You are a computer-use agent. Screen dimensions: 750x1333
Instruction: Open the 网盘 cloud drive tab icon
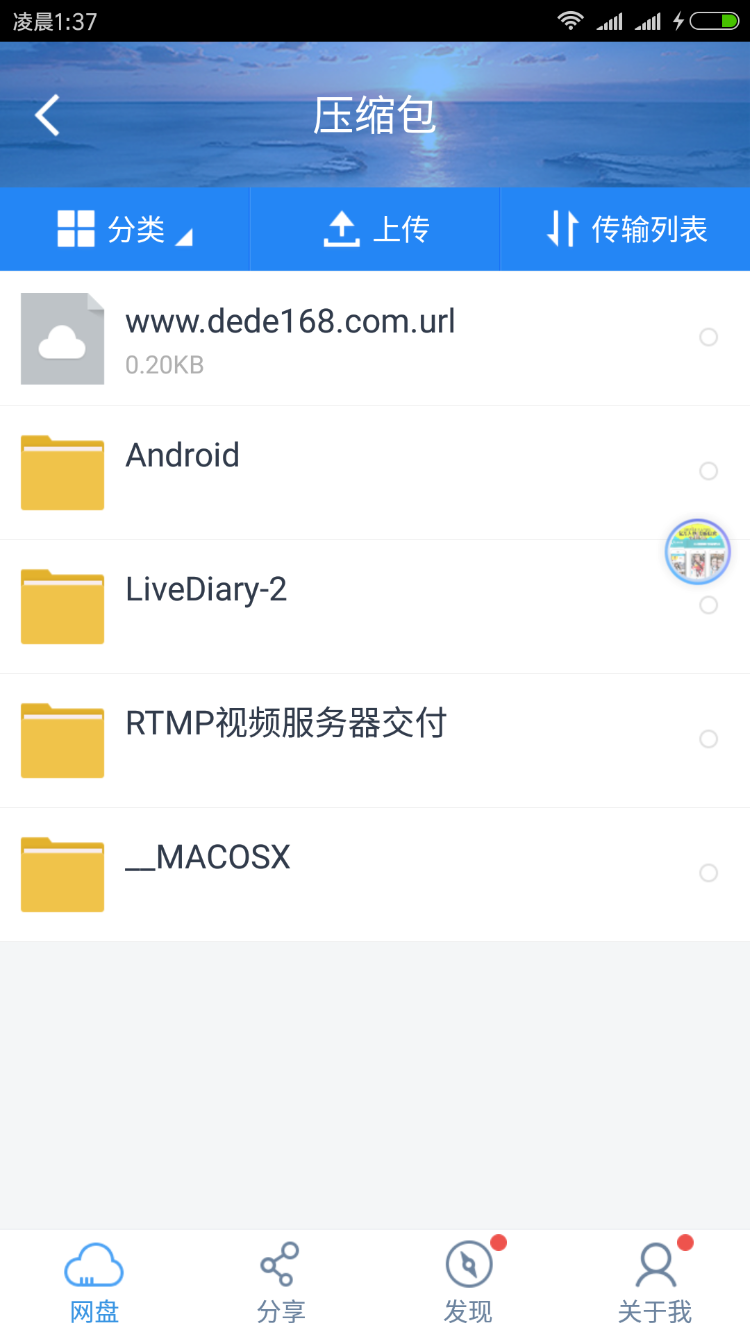94,1265
